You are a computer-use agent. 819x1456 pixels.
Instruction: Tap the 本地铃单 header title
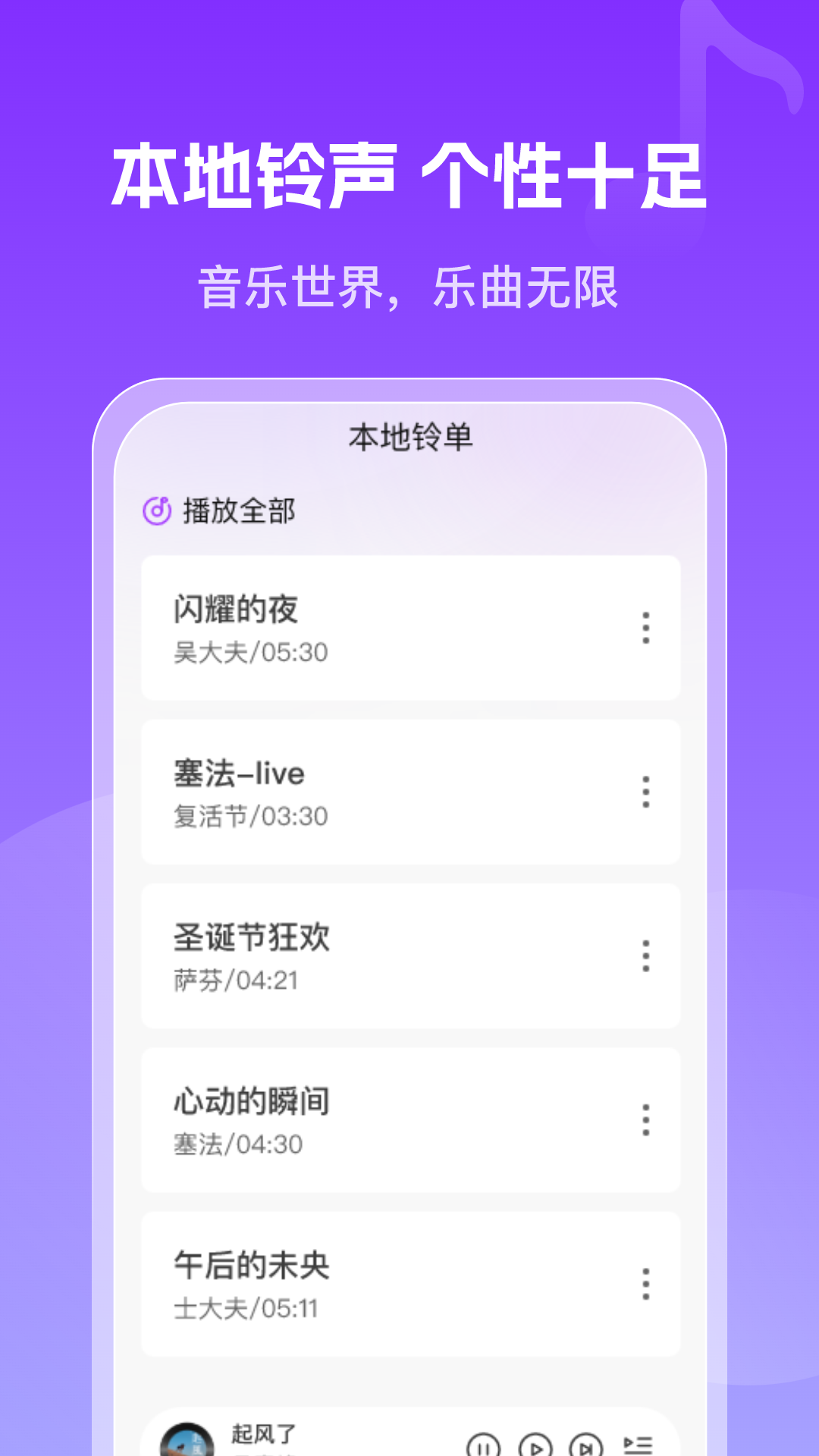409,436
